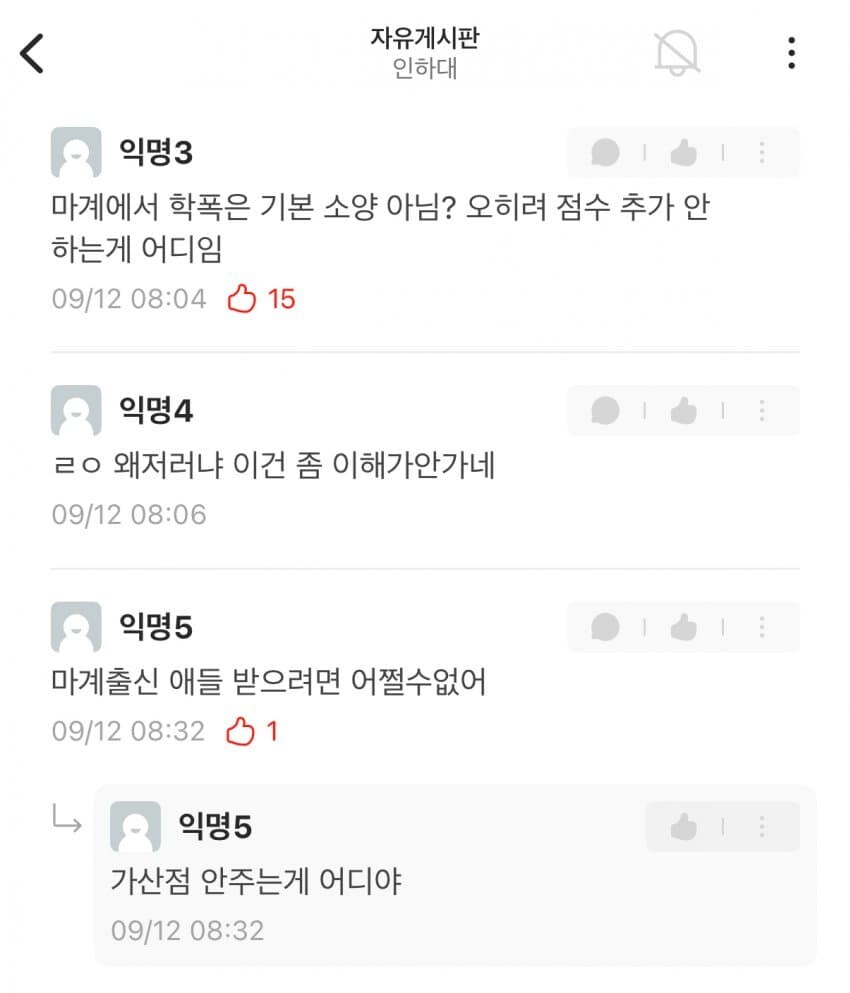850x993 pixels.
Task: Like 익명3's comment
Action: pyautogui.click(x=684, y=153)
